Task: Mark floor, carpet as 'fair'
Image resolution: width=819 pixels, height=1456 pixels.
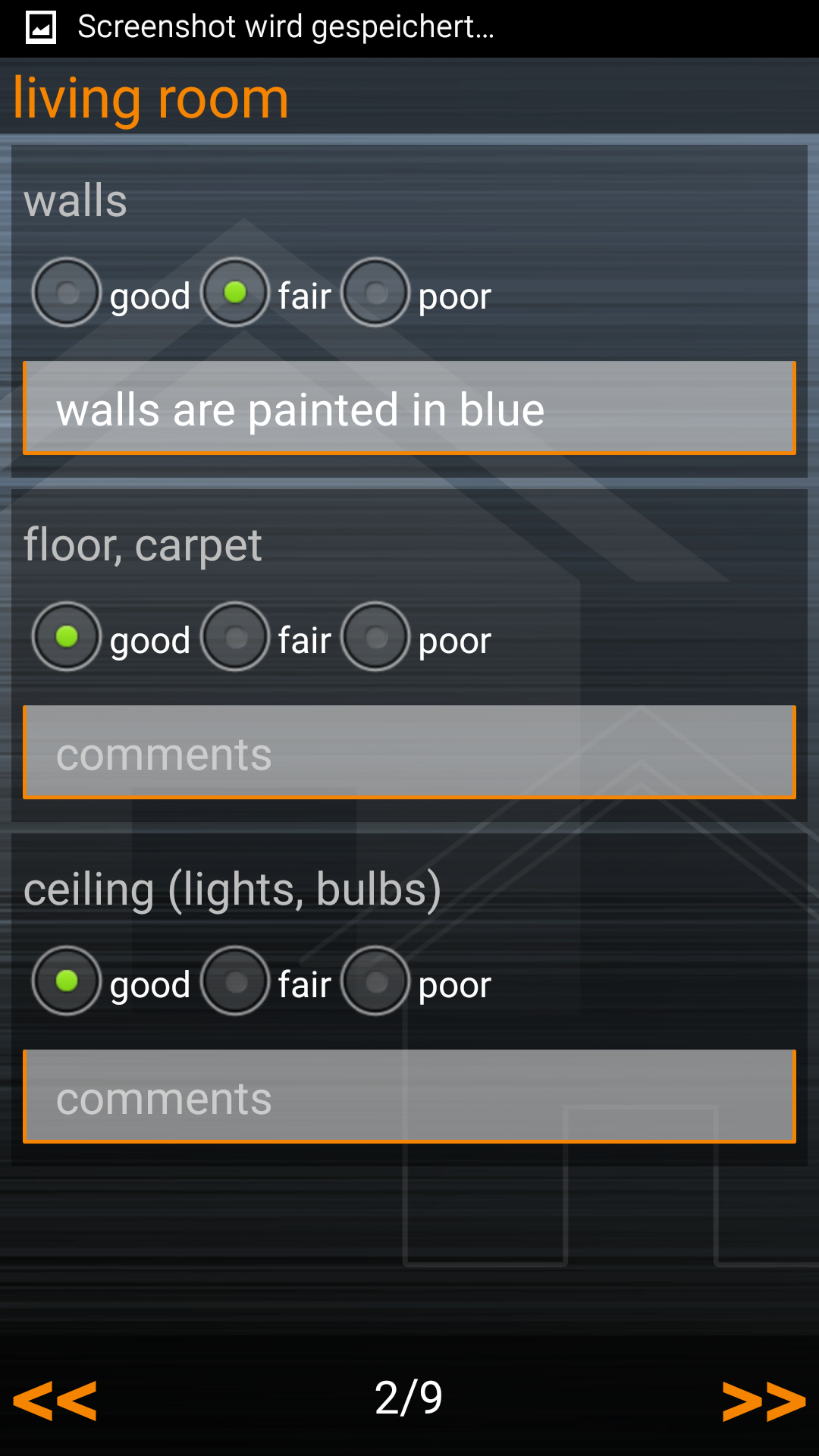Action: (x=236, y=637)
